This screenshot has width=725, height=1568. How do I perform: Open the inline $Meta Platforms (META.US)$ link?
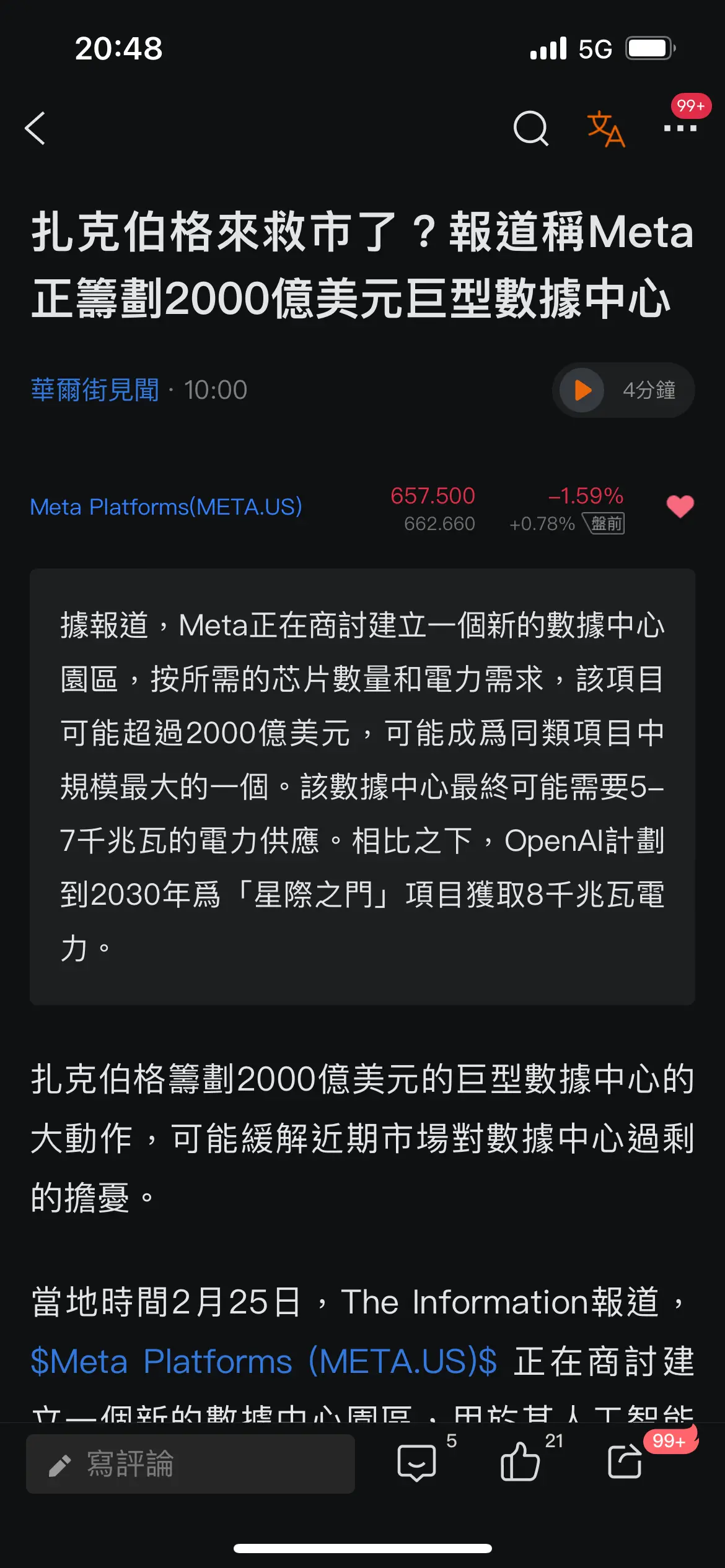coord(264,1362)
